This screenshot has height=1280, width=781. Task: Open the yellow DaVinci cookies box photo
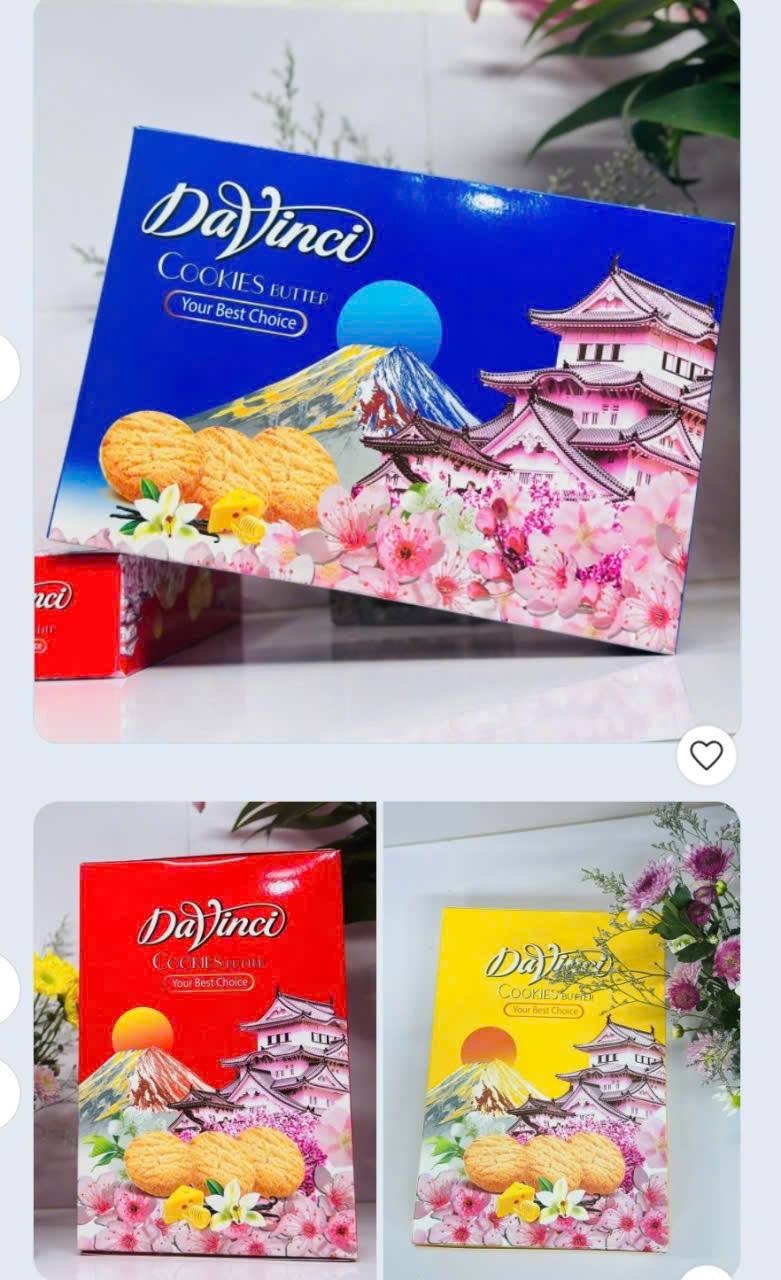pyautogui.click(x=560, y=1040)
